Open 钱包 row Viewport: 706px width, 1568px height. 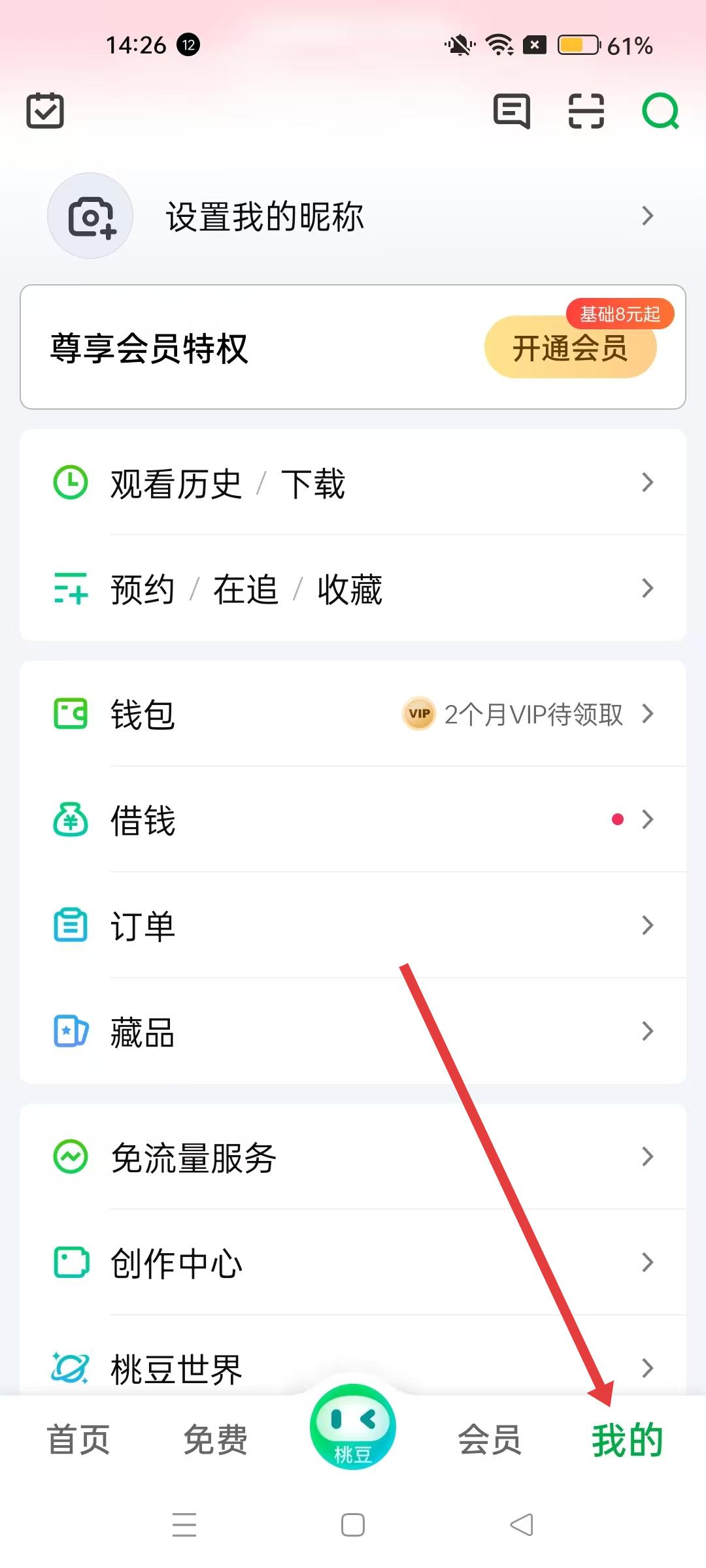[x=353, y=714]
